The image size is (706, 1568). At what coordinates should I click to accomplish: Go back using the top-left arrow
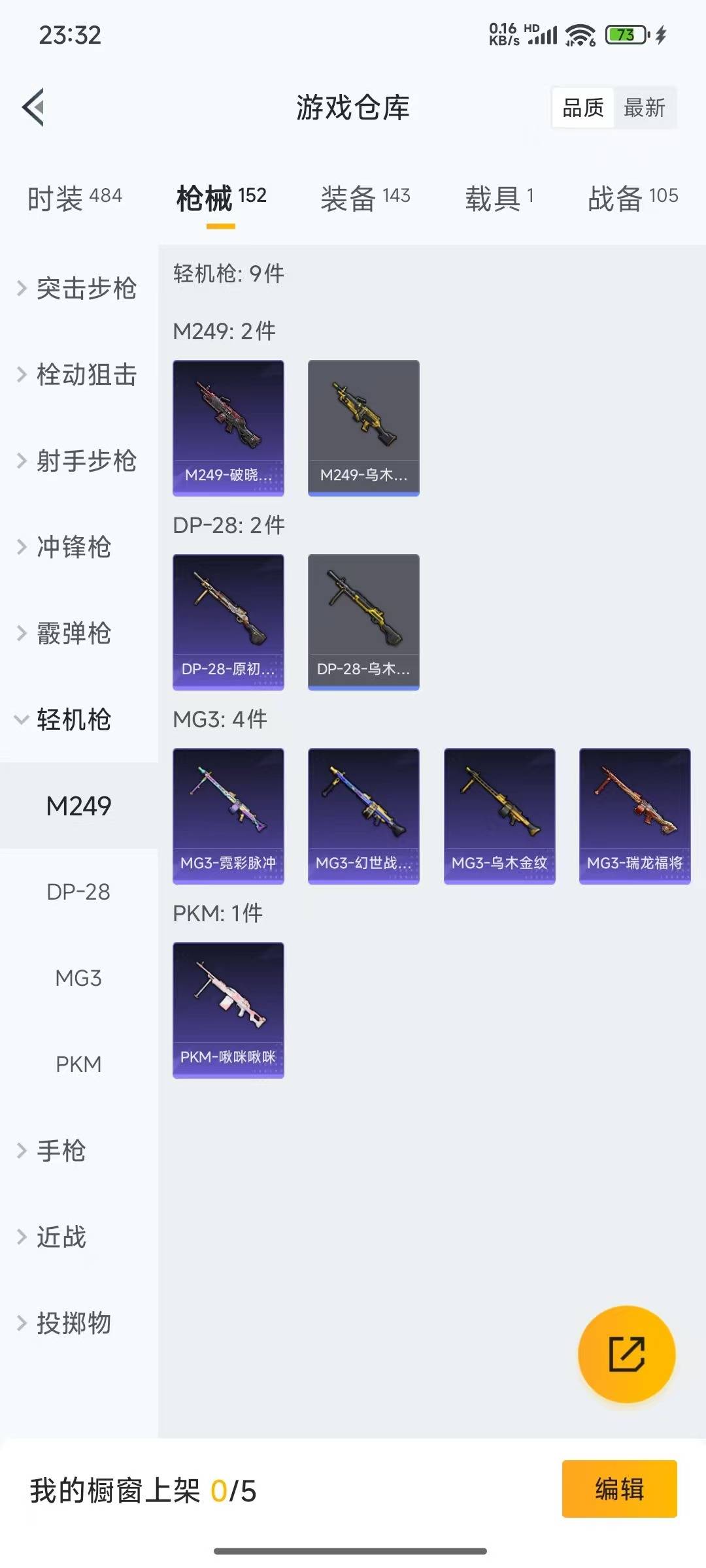coord(34,107)
